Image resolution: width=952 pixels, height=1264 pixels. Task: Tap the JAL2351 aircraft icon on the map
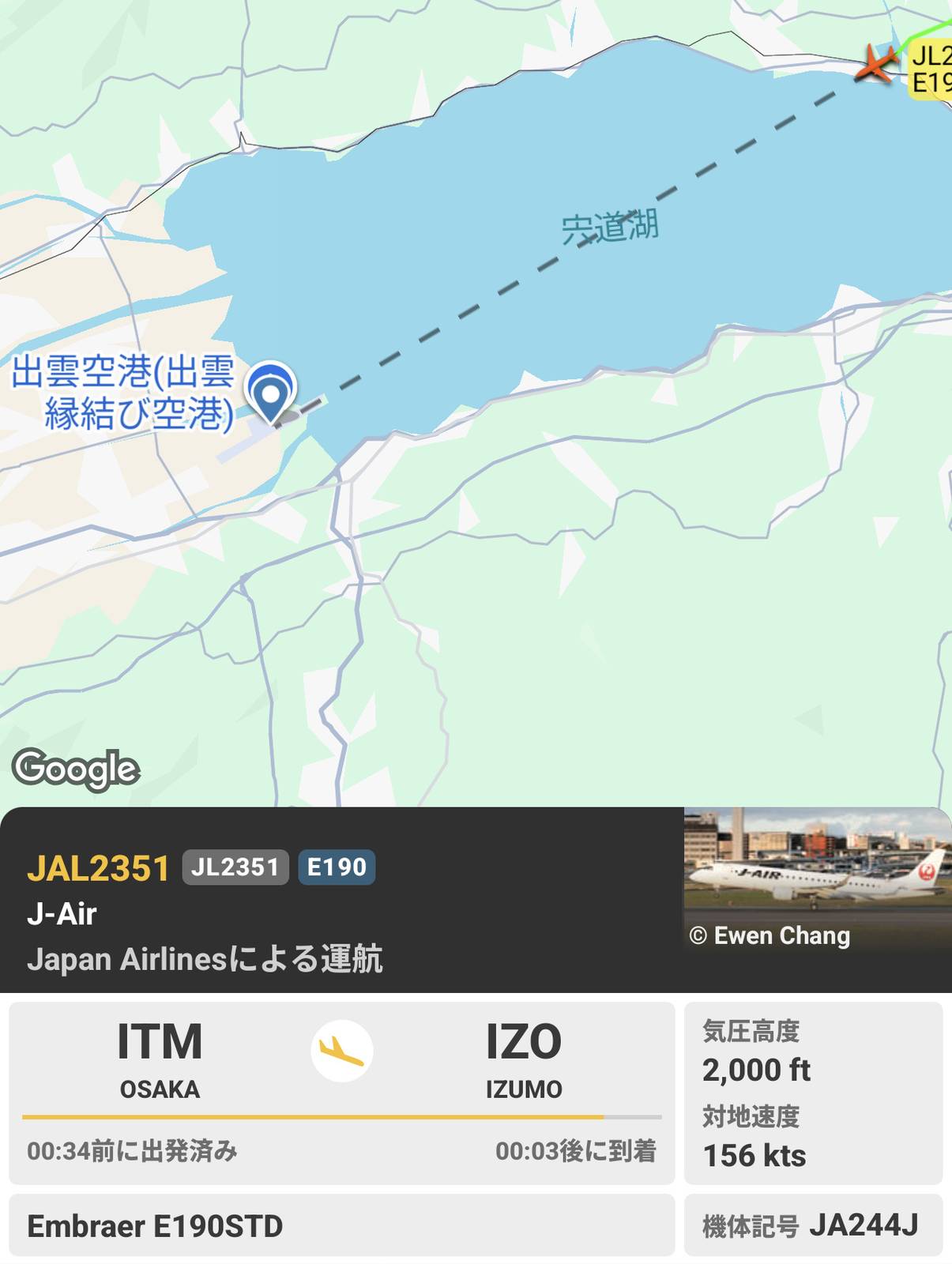point(877,62)
